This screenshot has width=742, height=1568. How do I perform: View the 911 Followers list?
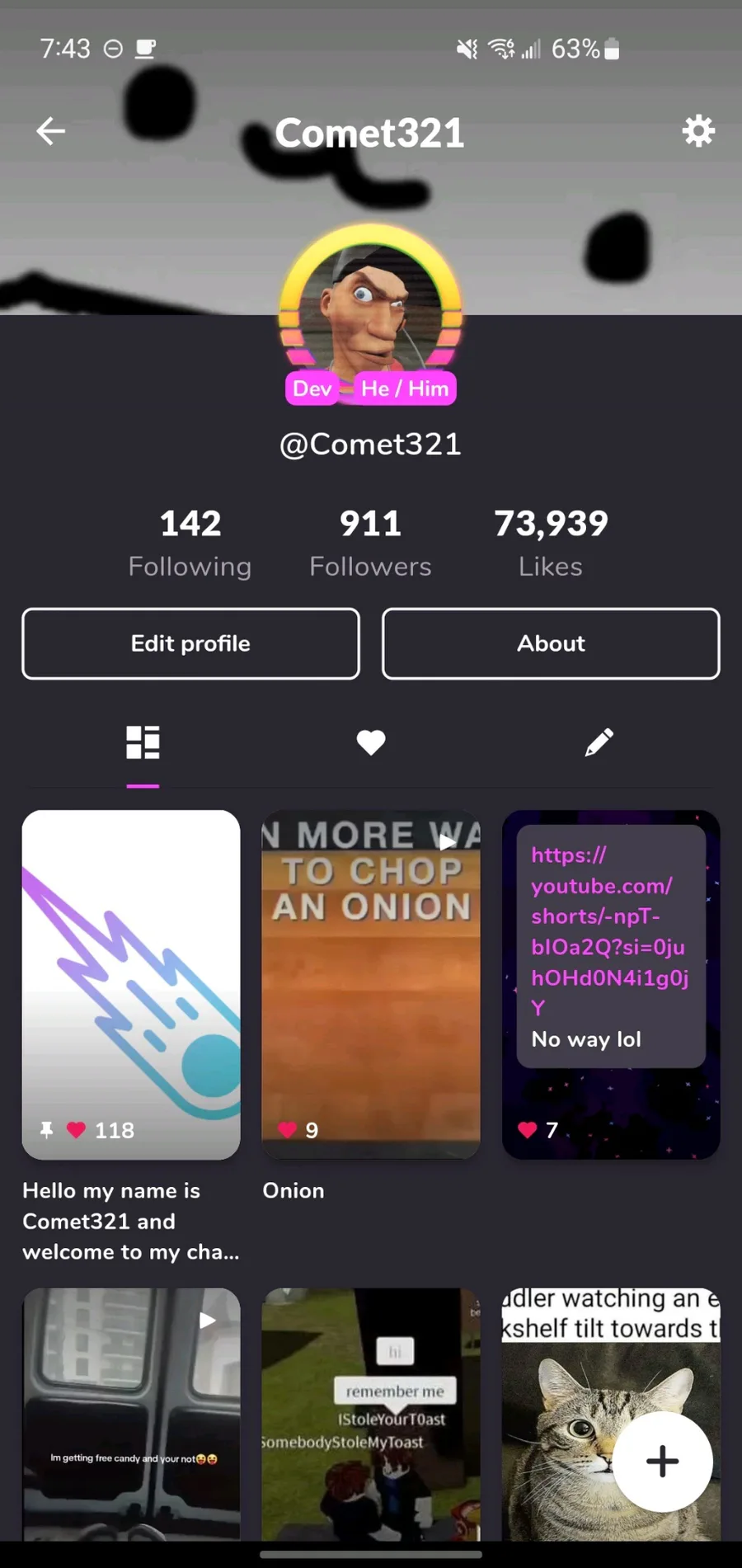coord(370,543)
